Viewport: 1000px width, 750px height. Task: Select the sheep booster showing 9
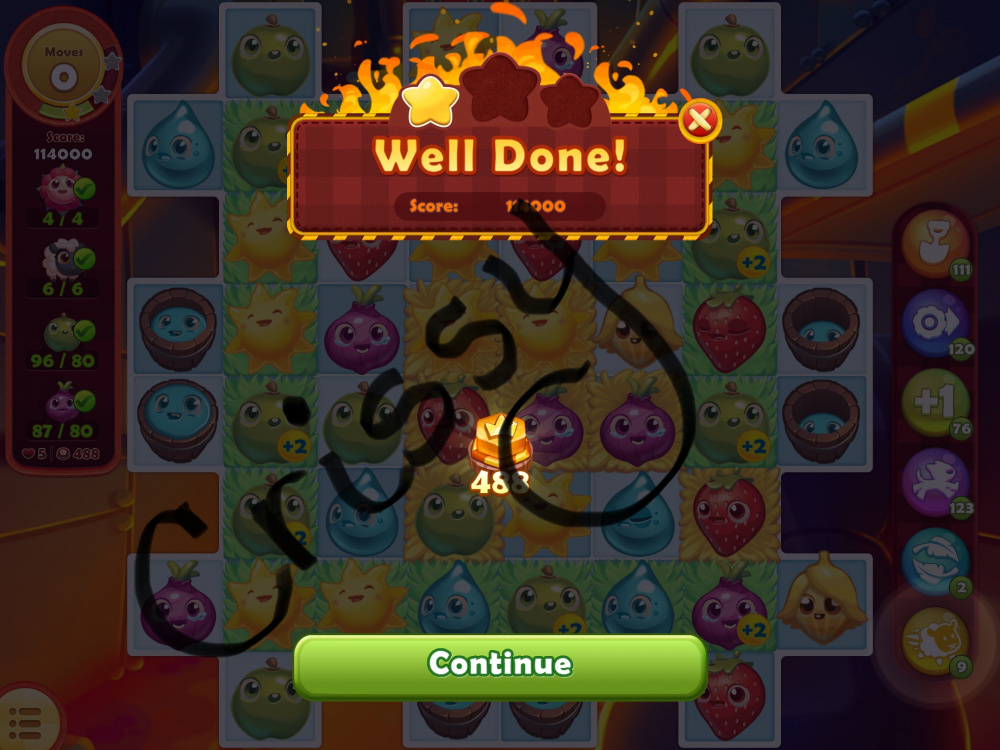(935, 639)
